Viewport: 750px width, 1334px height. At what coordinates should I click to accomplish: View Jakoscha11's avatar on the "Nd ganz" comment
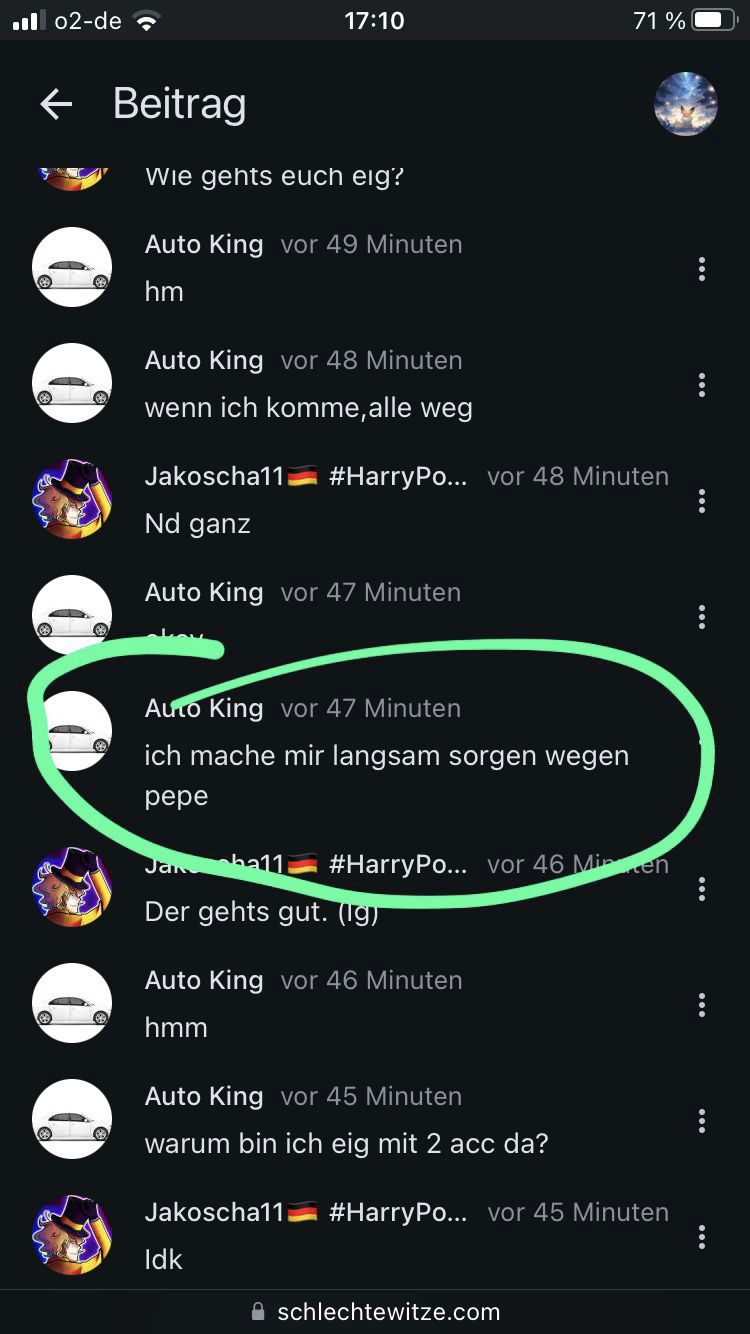tap(72, 499)
